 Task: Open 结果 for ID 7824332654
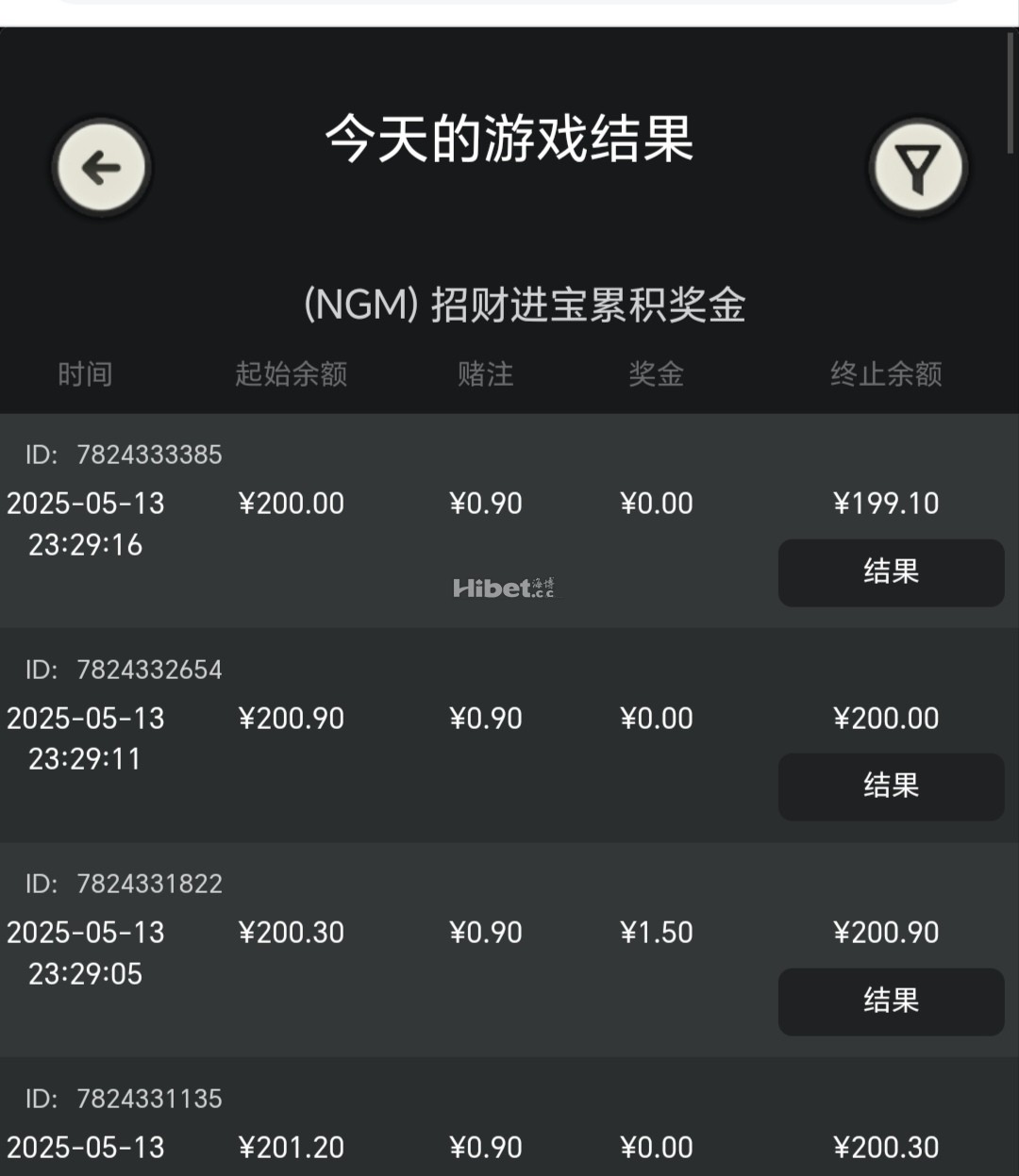point(891,786)
